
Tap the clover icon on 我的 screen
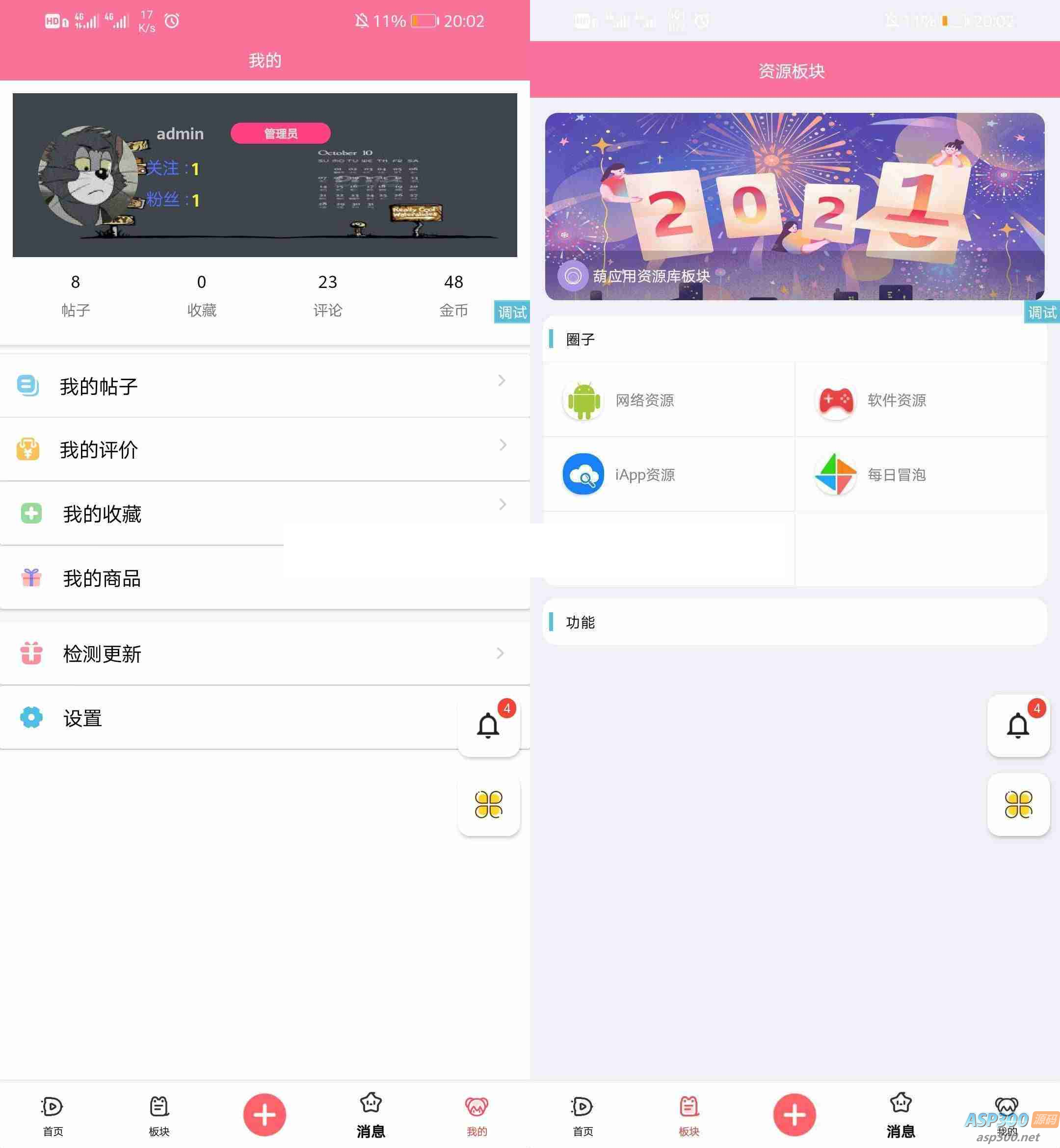[x=488, y=805]
